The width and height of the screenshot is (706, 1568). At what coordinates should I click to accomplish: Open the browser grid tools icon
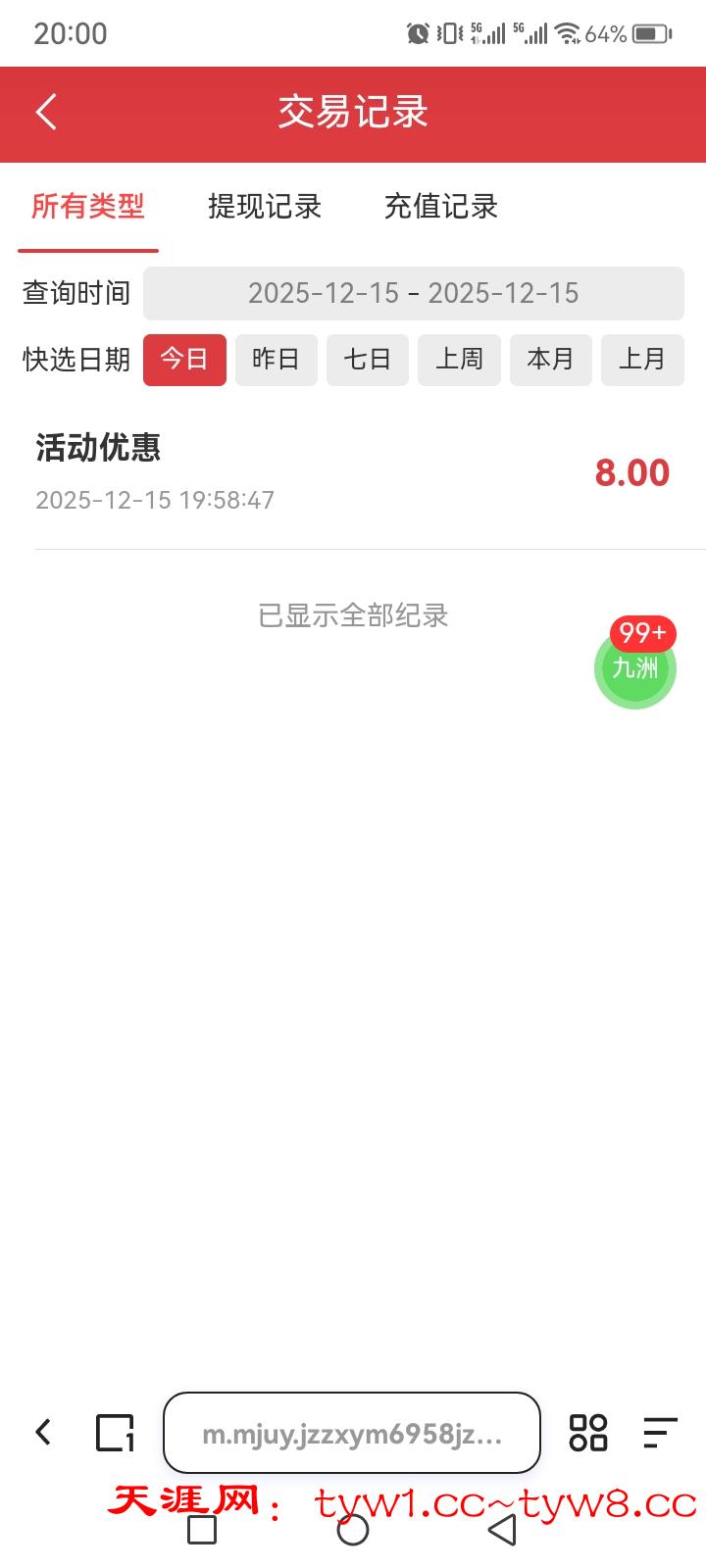pos(588,1433)
